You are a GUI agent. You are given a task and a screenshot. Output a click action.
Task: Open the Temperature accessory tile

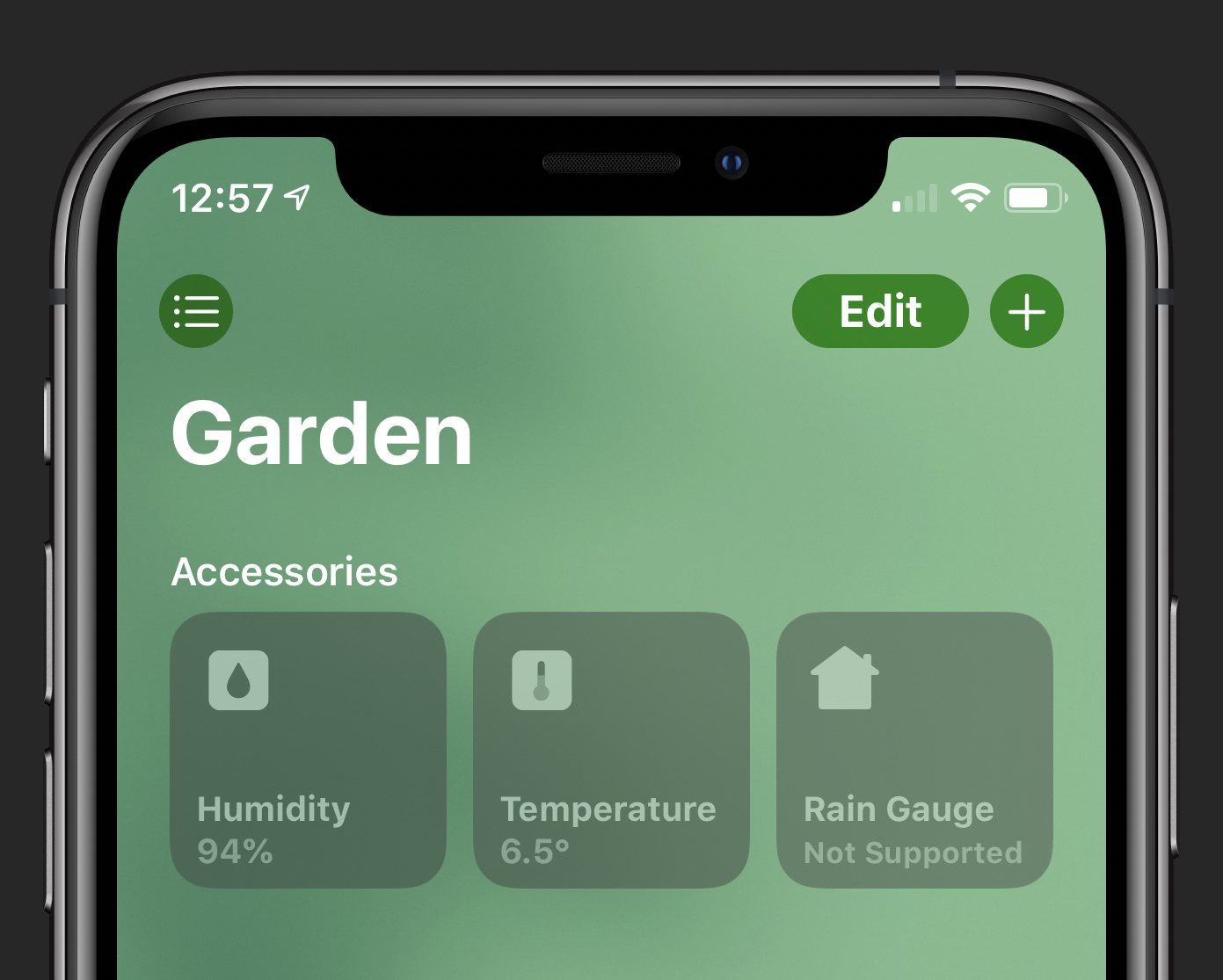point(611,750)
